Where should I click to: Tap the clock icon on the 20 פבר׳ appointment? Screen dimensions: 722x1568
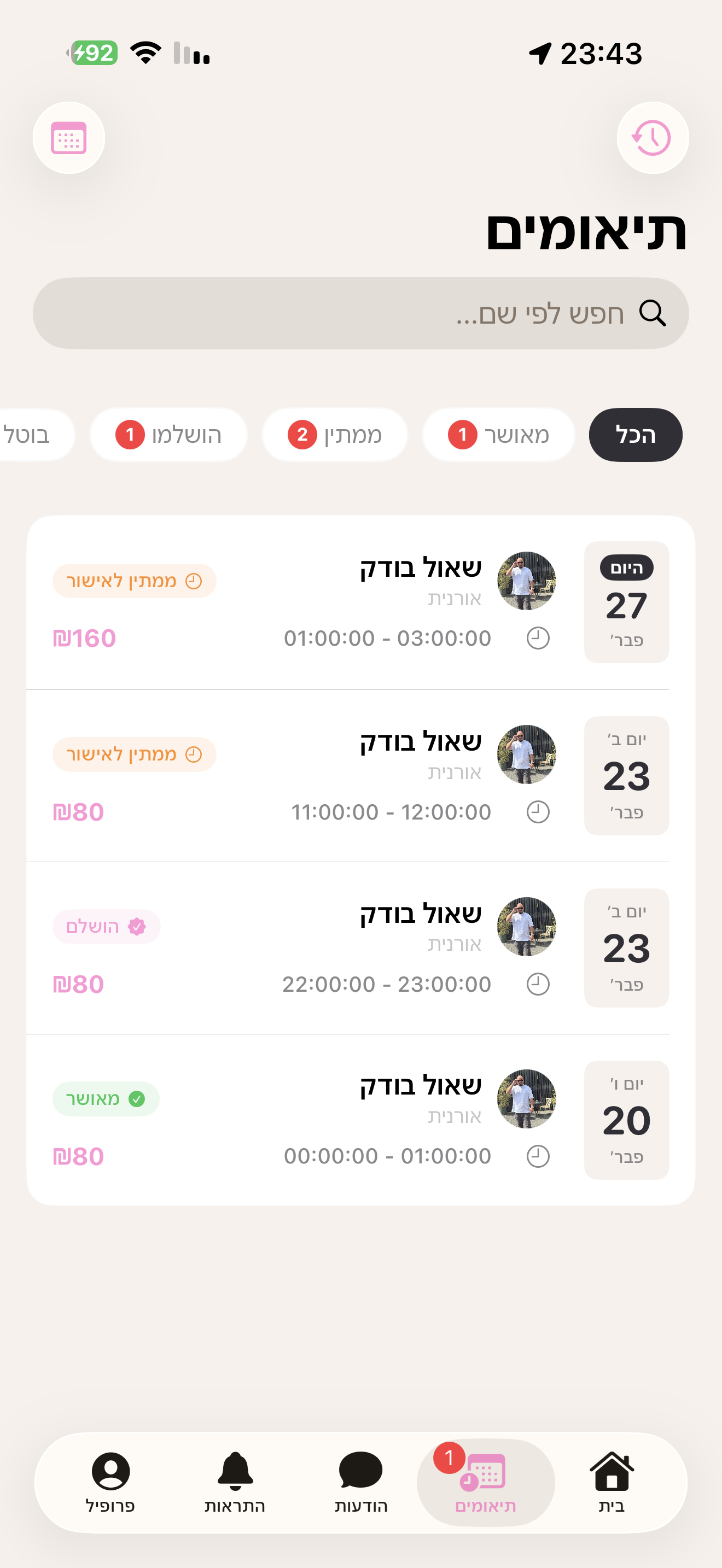(537, 1155)
